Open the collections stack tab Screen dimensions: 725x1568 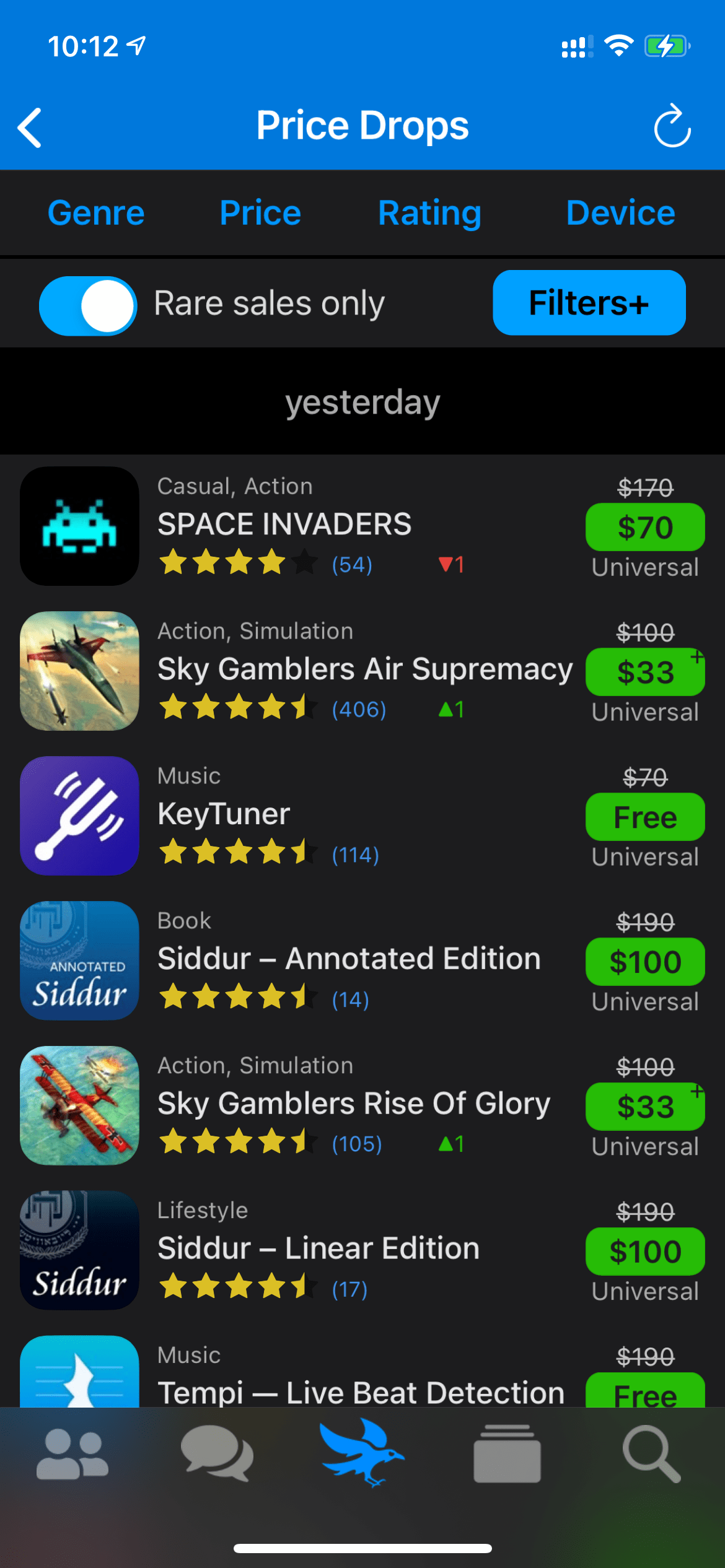(x=507, y=1455)
